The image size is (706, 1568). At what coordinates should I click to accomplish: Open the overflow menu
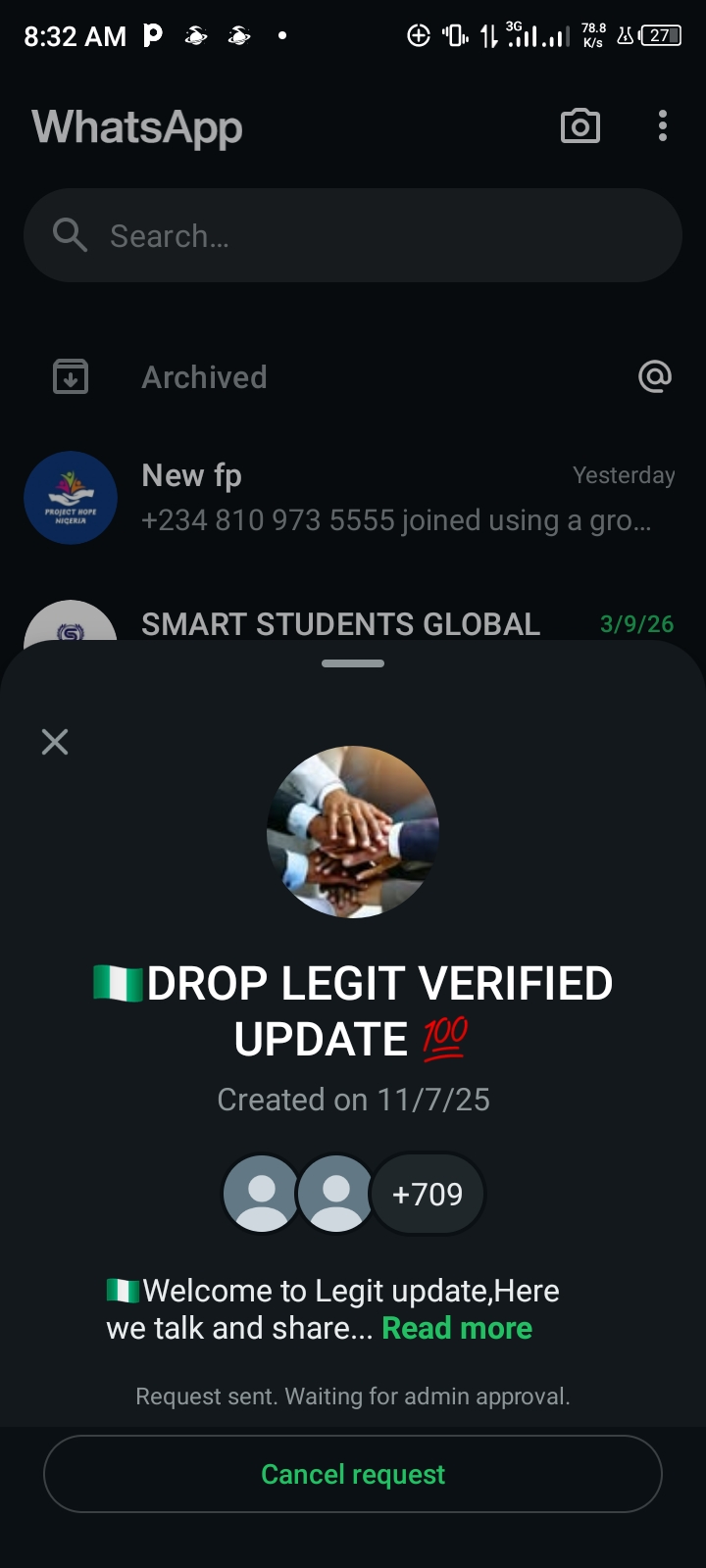coord(663,126)
